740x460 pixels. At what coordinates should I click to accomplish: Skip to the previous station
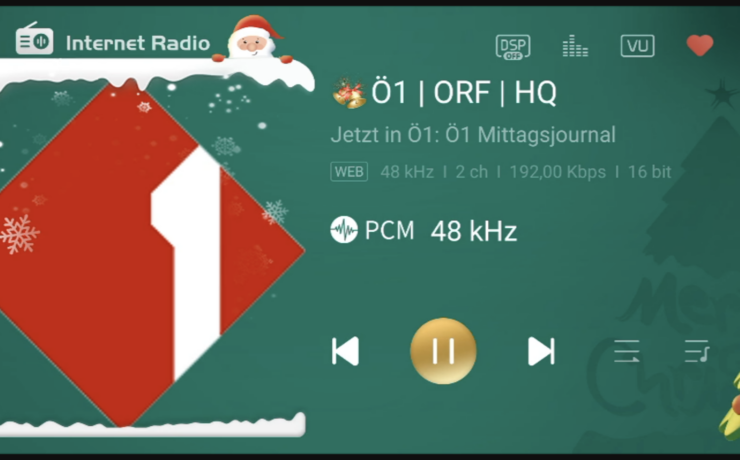click(345, 351)
